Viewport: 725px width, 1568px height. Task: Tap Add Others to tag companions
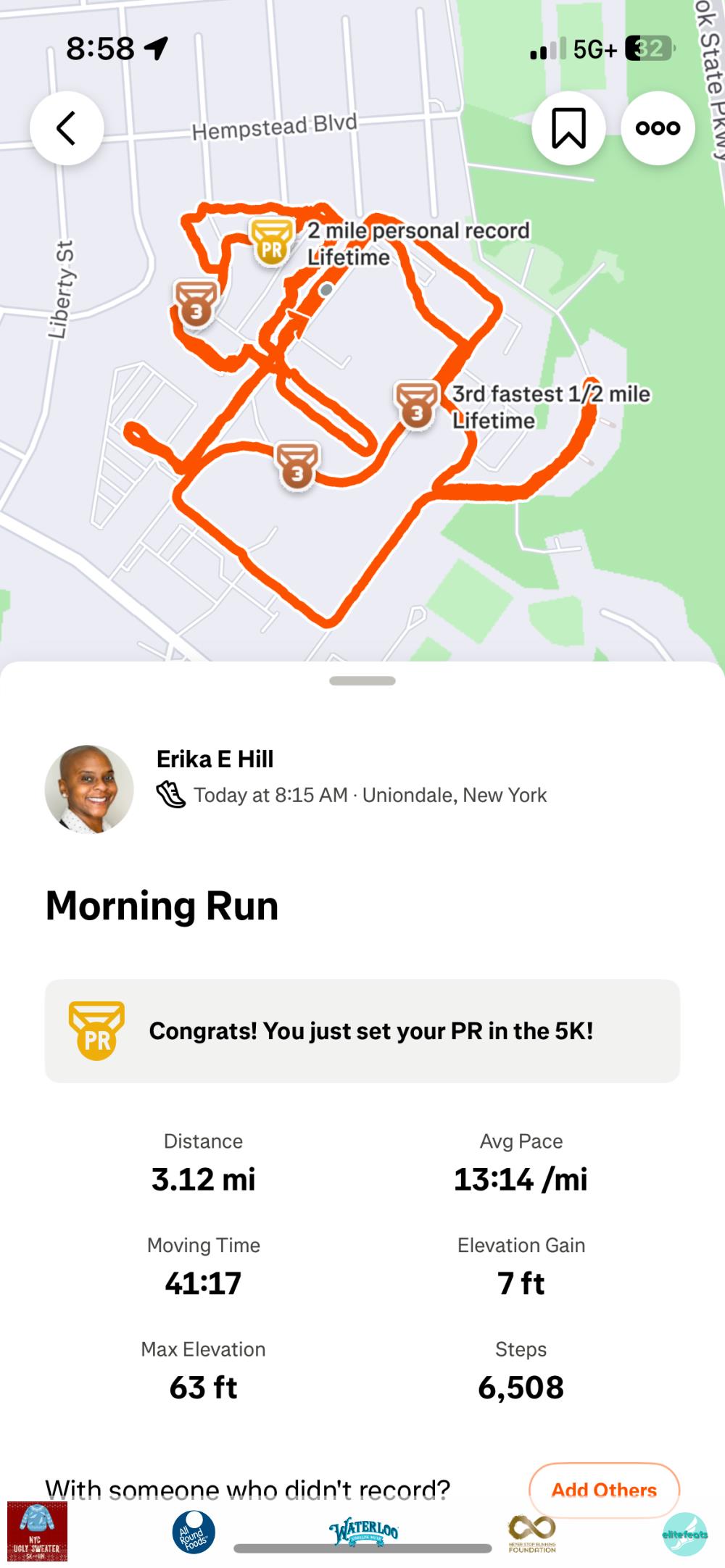point(604,1489)
